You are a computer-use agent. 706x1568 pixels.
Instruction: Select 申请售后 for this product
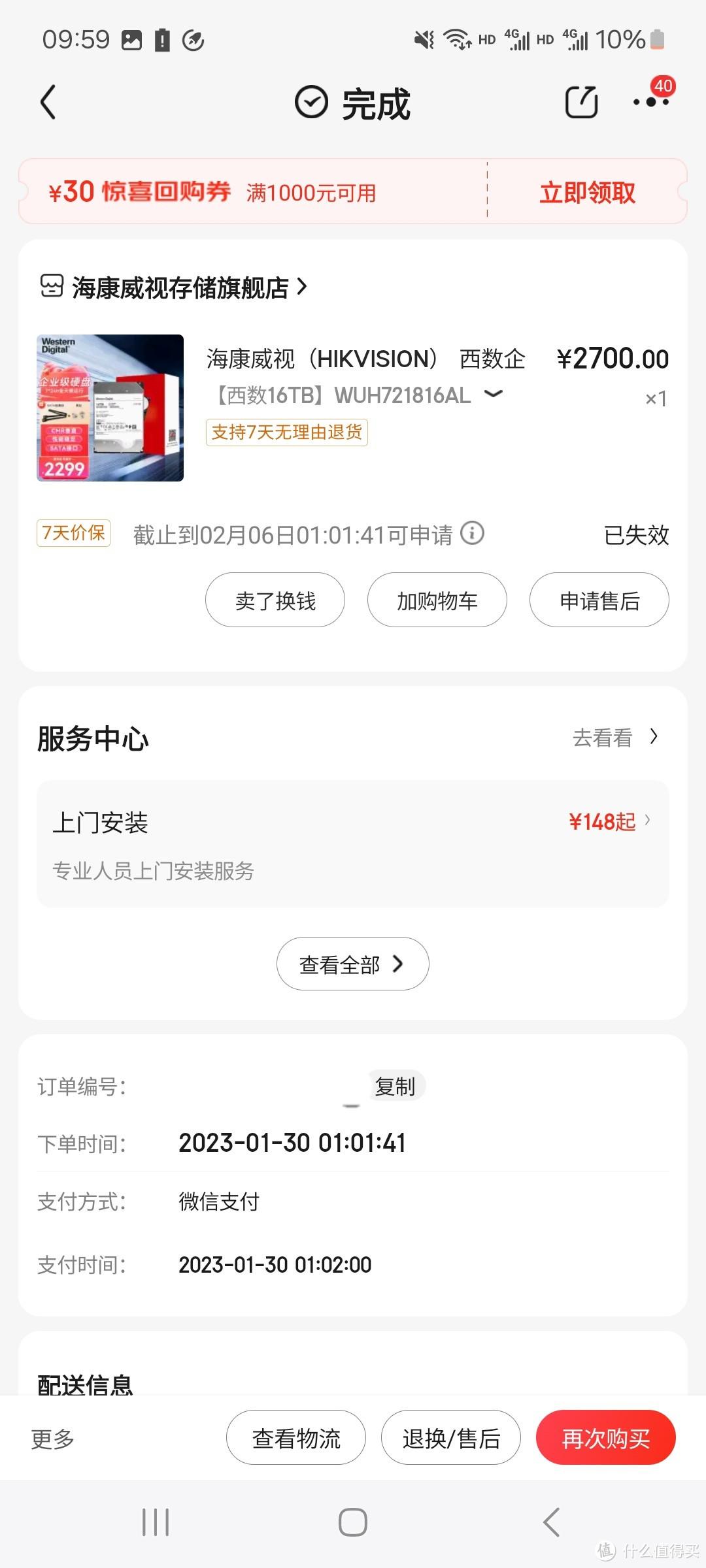pyautogui.click(x=599, y=600)
